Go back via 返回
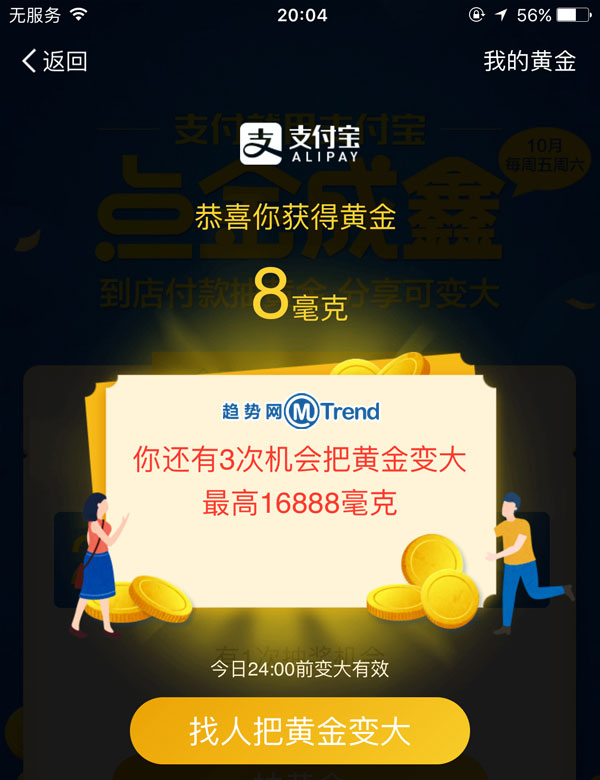The width and height of the screenshot is (600, 780). (x=55, y=61)
